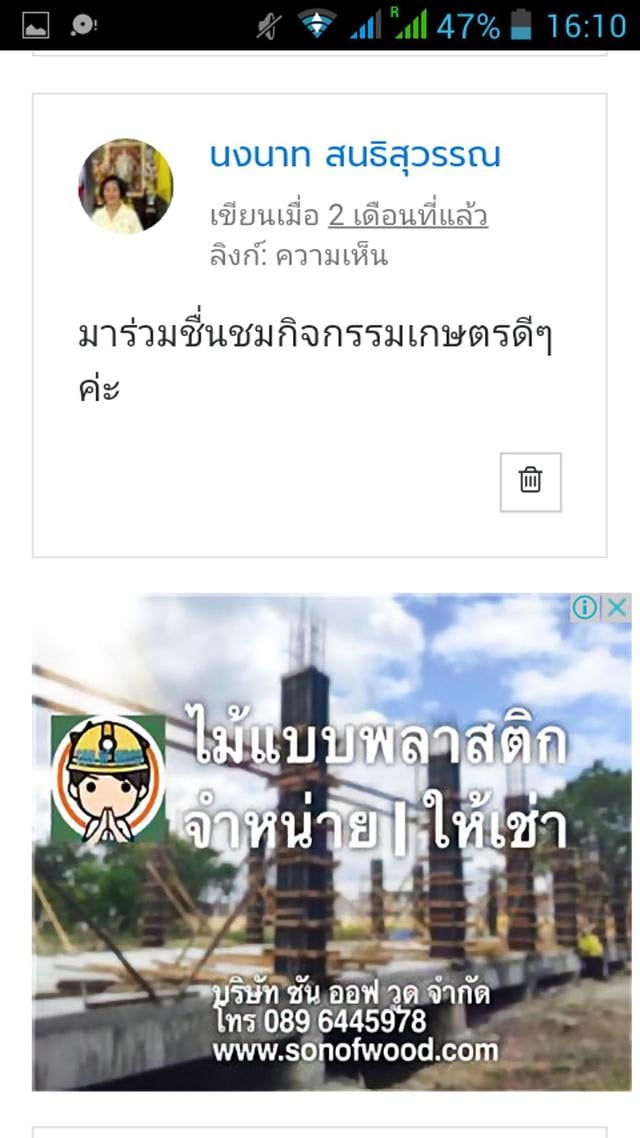
Task: Tap the commenter's profile picture
Action: (x=126, y=186)
